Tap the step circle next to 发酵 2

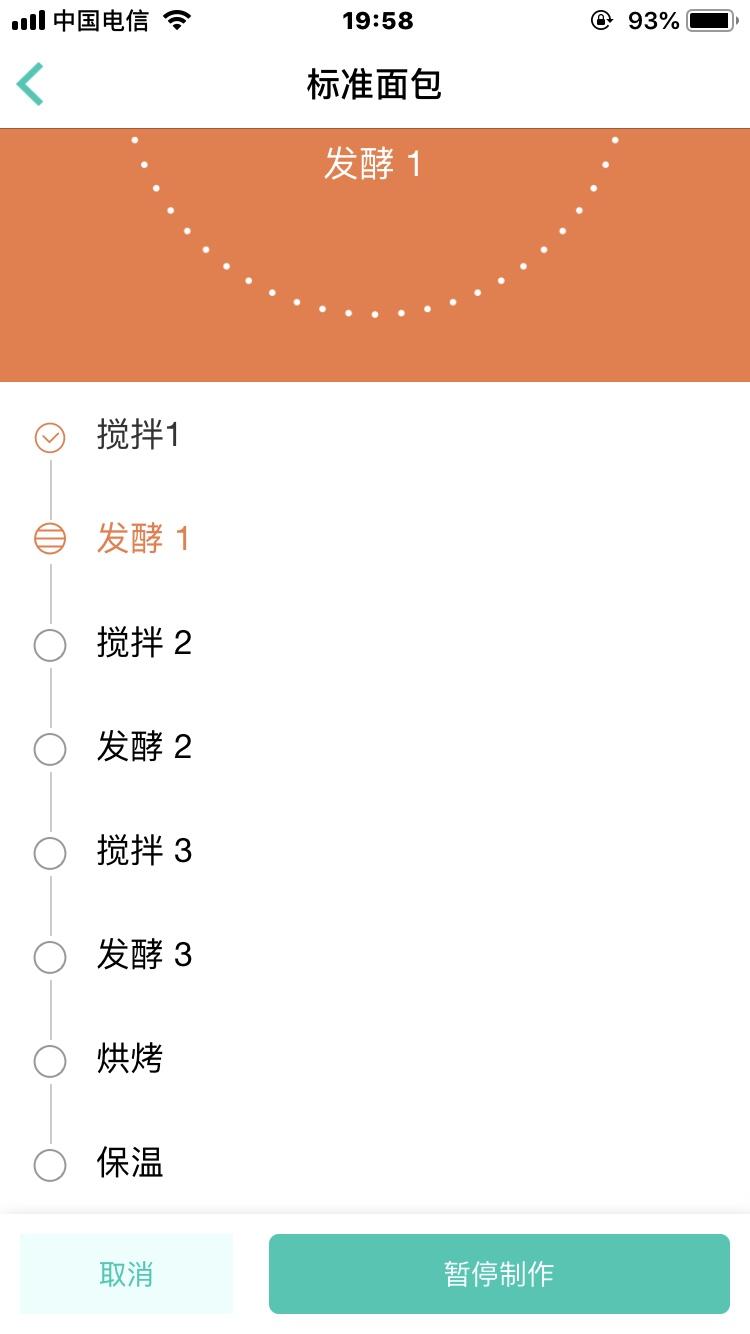coord(50,749)
